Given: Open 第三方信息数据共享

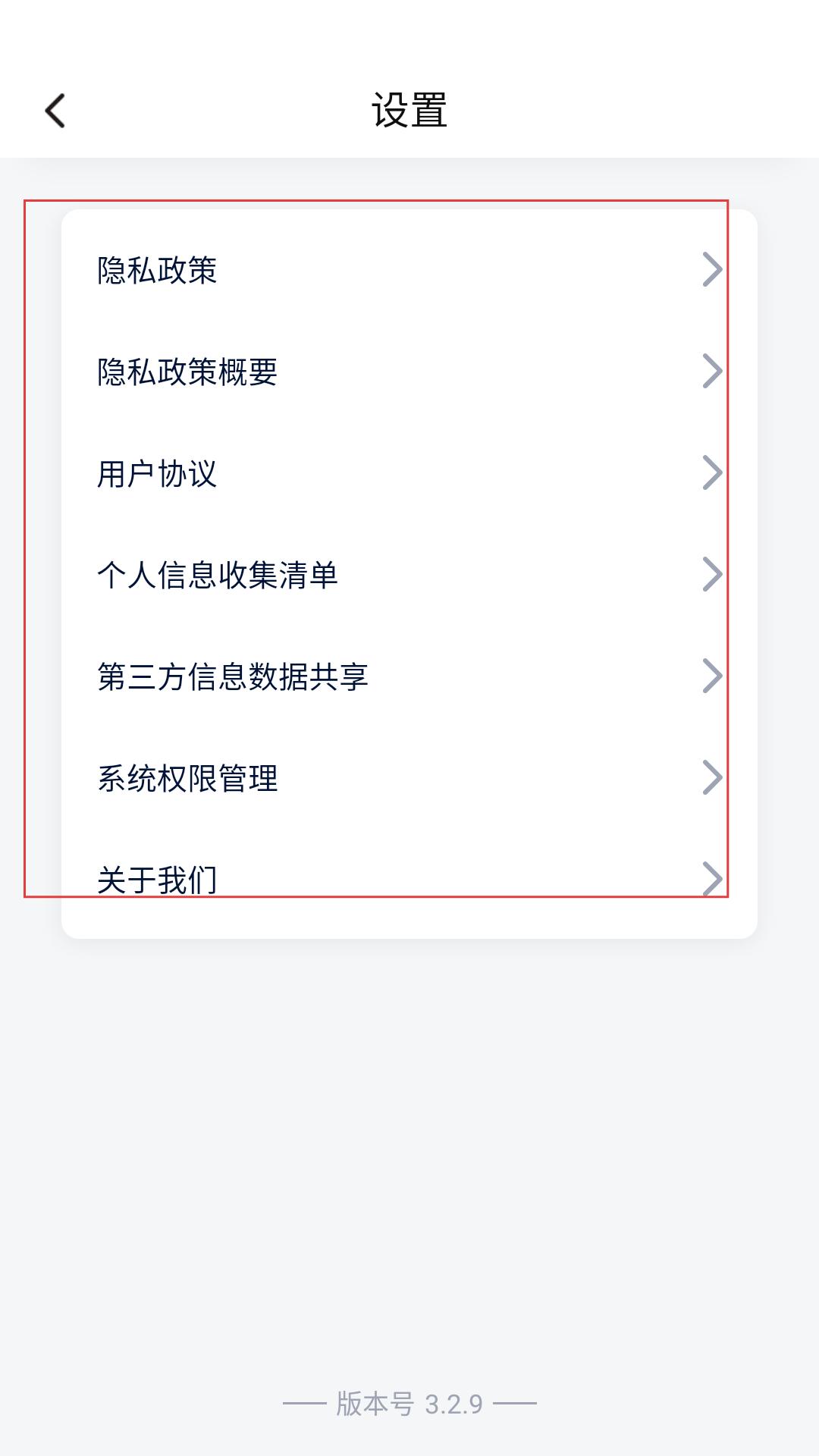Looking at the screenshot, I should point(409,676).
